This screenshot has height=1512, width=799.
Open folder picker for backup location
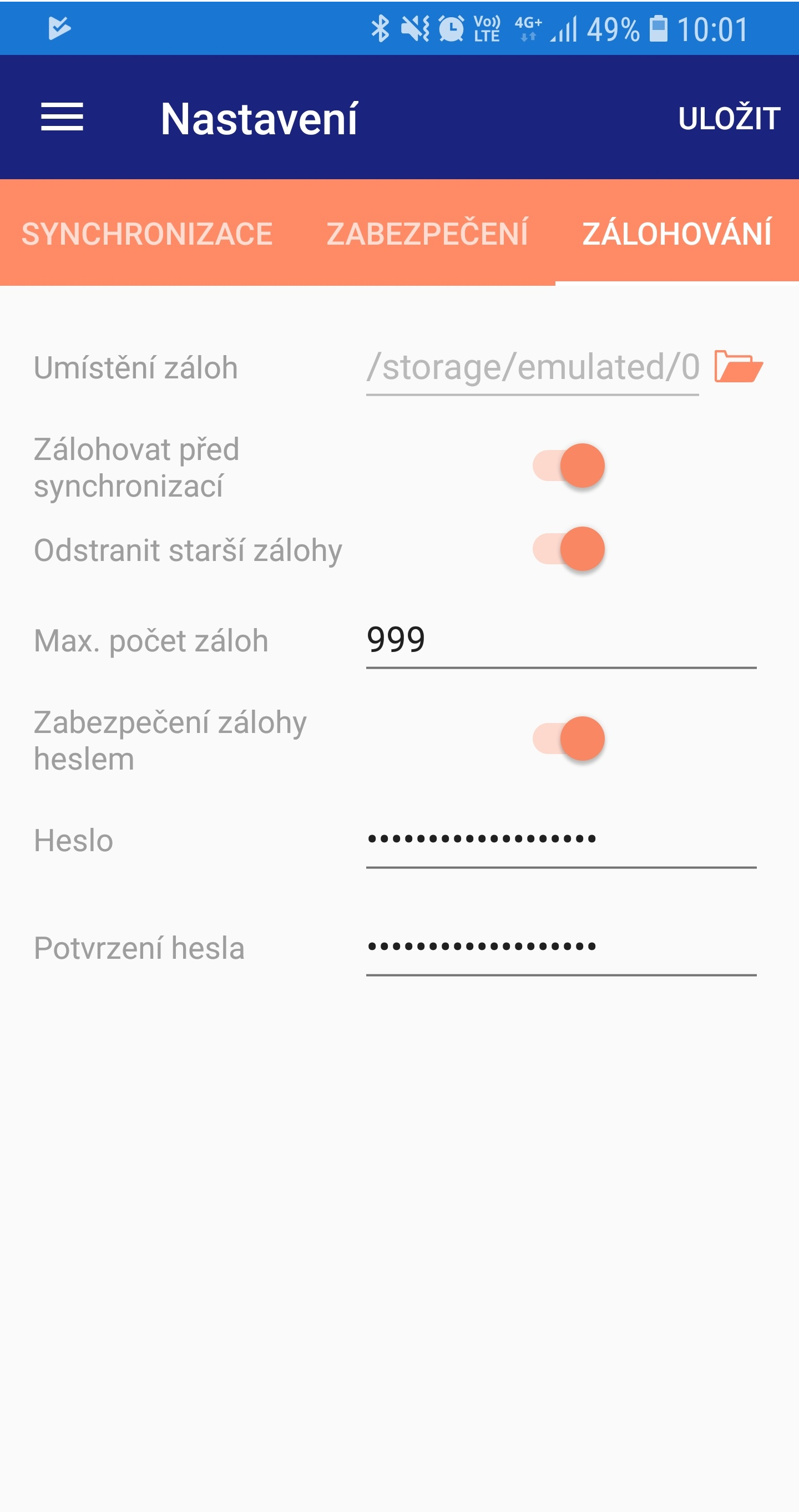pyautogui.click(x=738, y=366)
